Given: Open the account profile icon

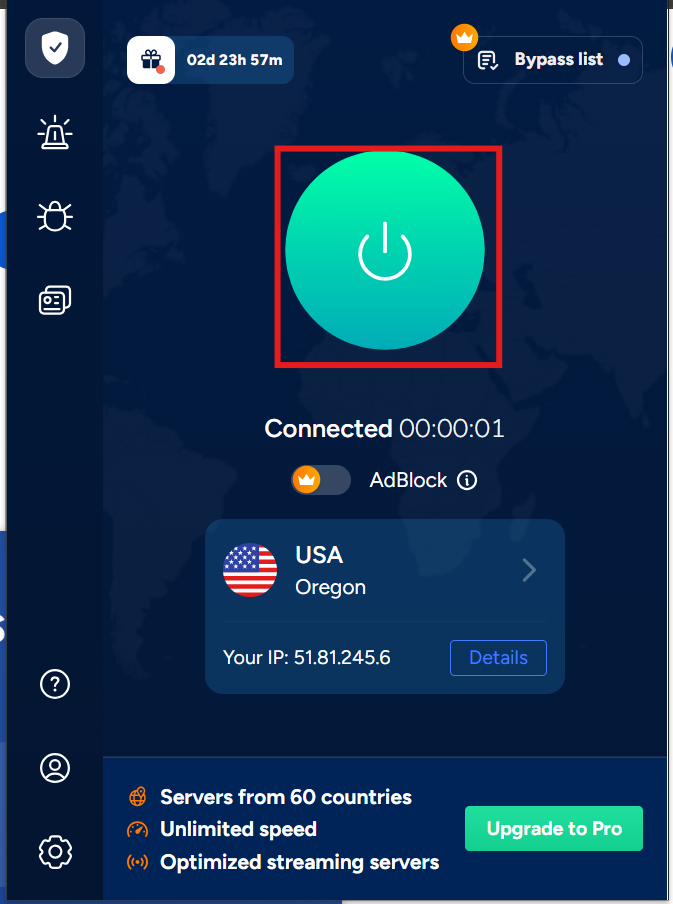Looking at the screenshot, I should point(55,767).
